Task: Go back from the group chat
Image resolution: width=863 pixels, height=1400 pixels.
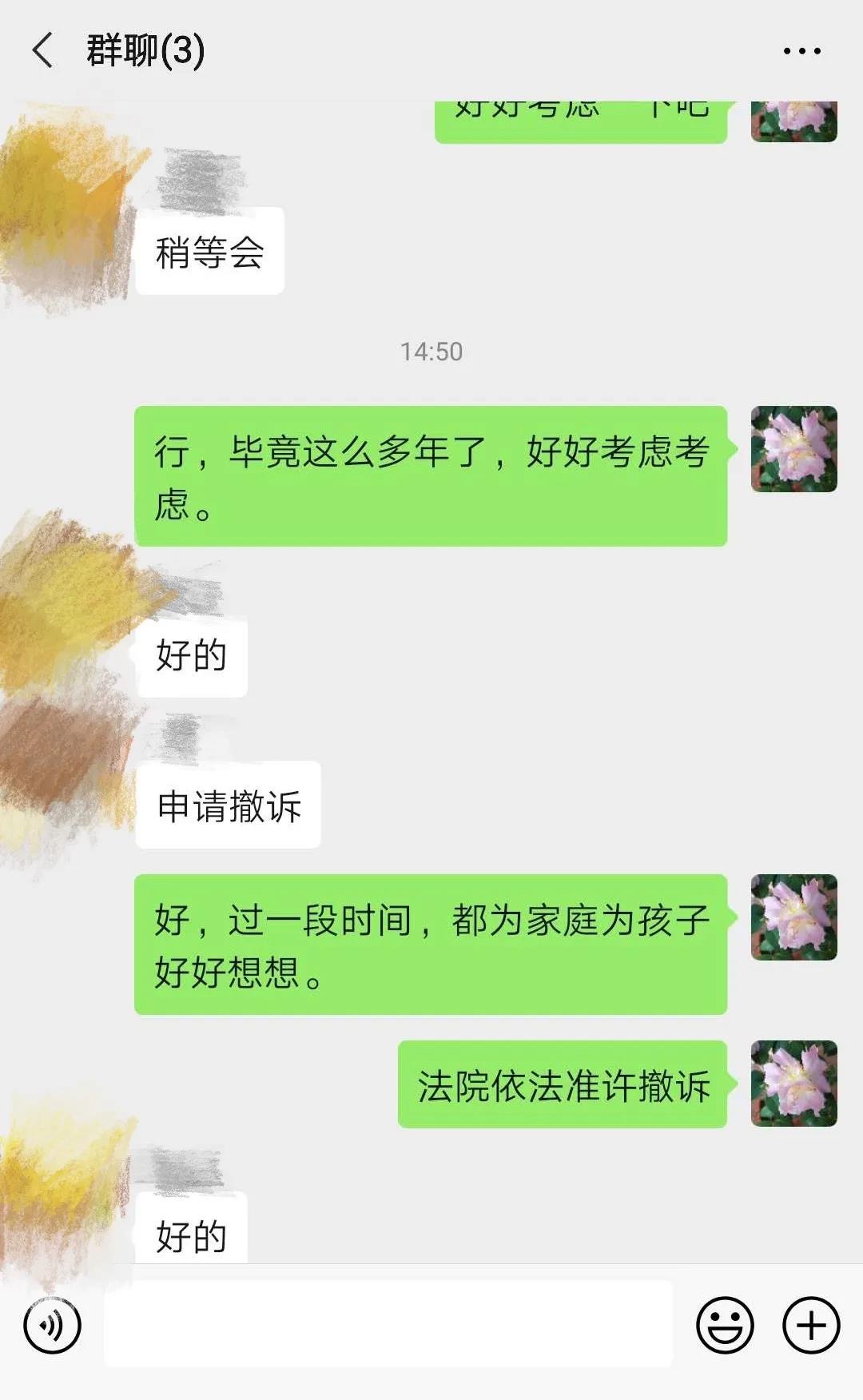Action: point(43,50)
